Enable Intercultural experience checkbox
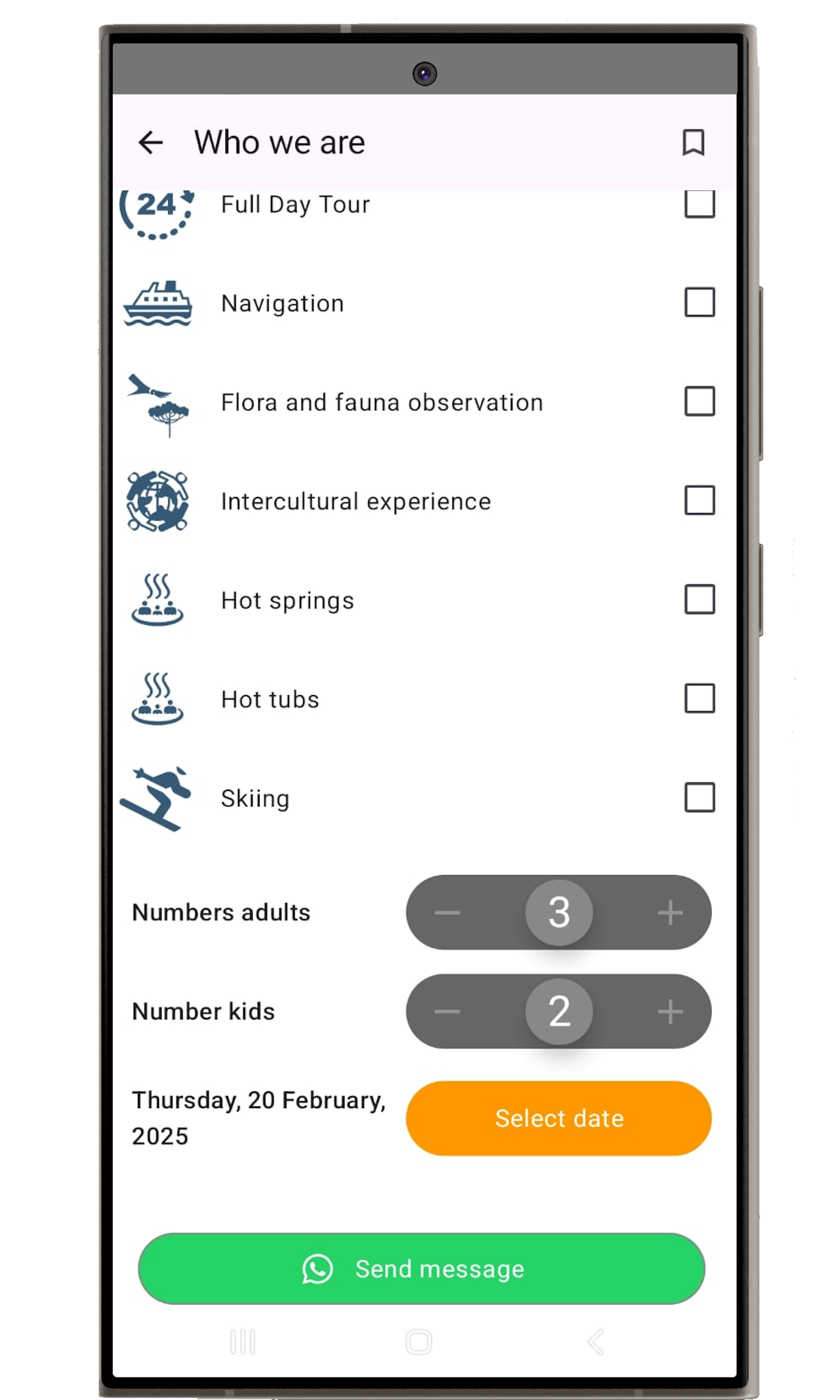 [x=699, y=500]
